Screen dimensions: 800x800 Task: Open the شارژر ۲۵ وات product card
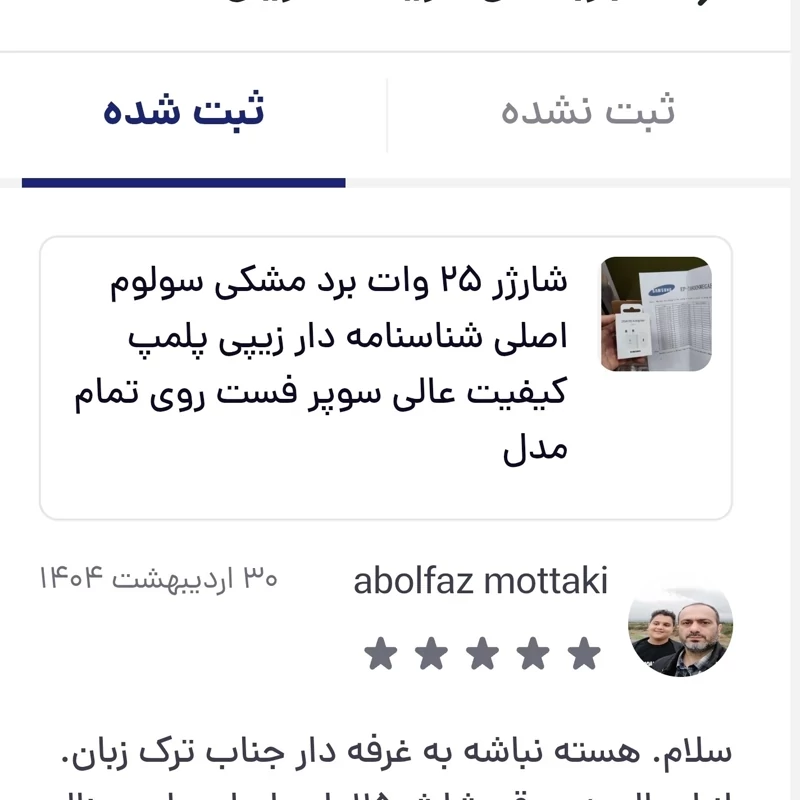point(386,378)
